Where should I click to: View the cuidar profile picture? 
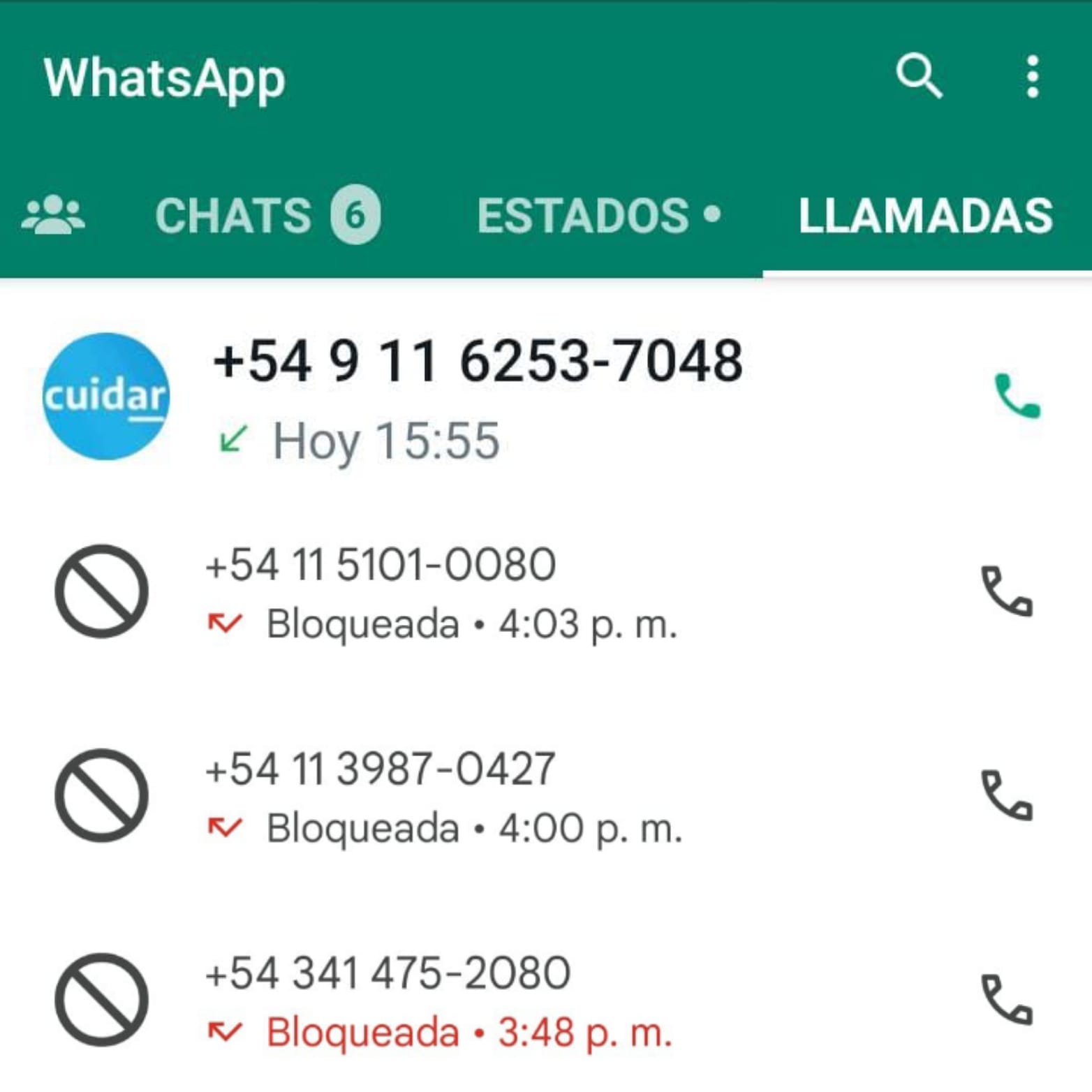tap(105, 396)
